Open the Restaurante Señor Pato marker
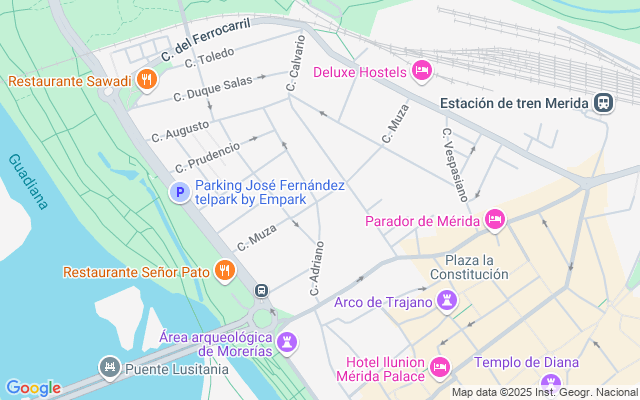640x400 pixels. (224, 271)
